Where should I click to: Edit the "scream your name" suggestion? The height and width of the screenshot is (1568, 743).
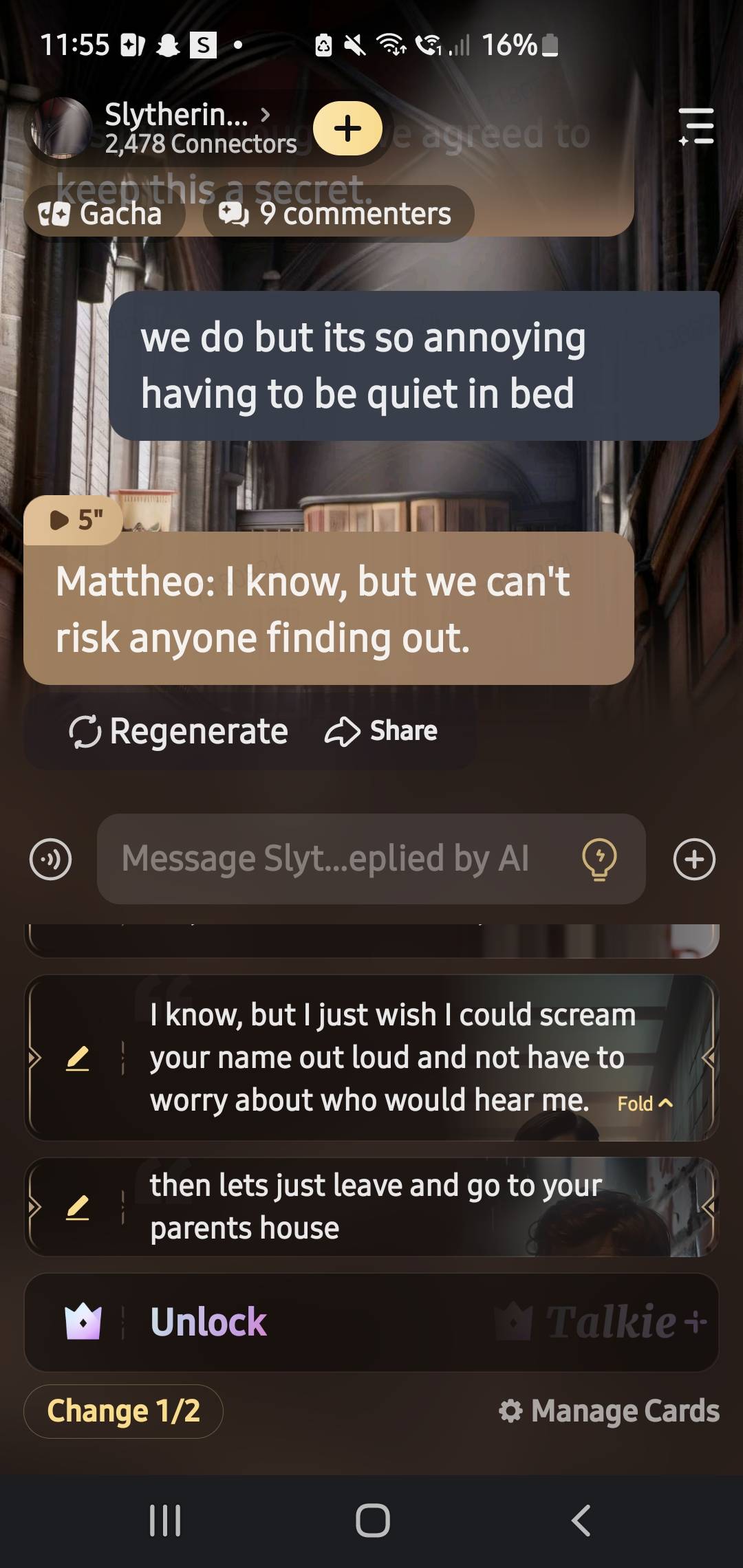tap(77, 1058)
